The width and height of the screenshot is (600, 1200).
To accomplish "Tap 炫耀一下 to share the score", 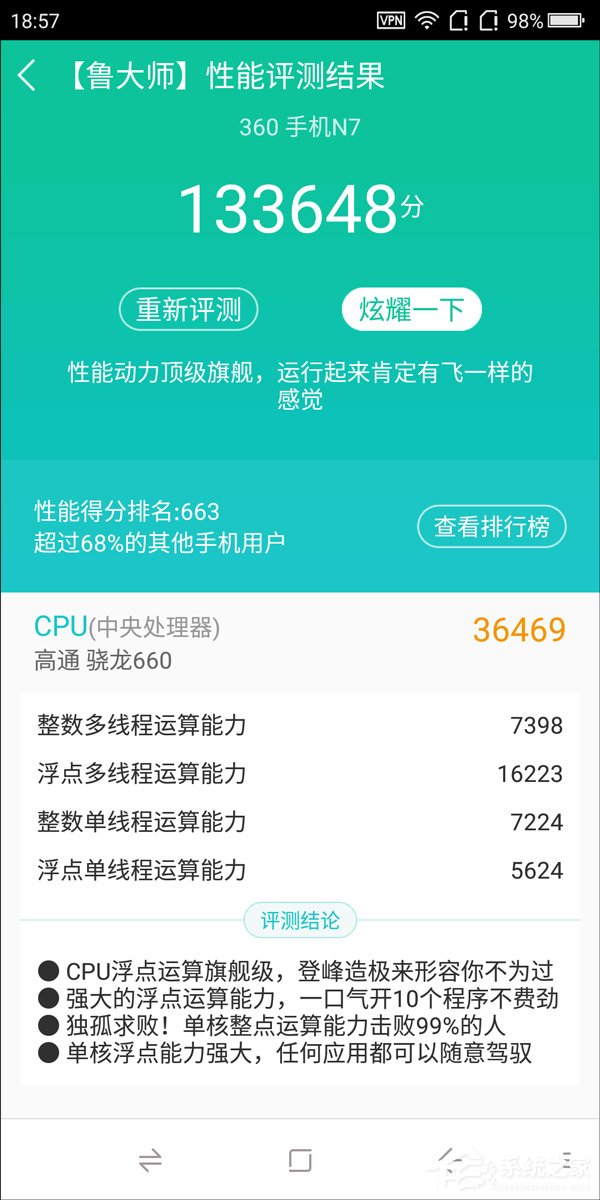I will point(411,310).
